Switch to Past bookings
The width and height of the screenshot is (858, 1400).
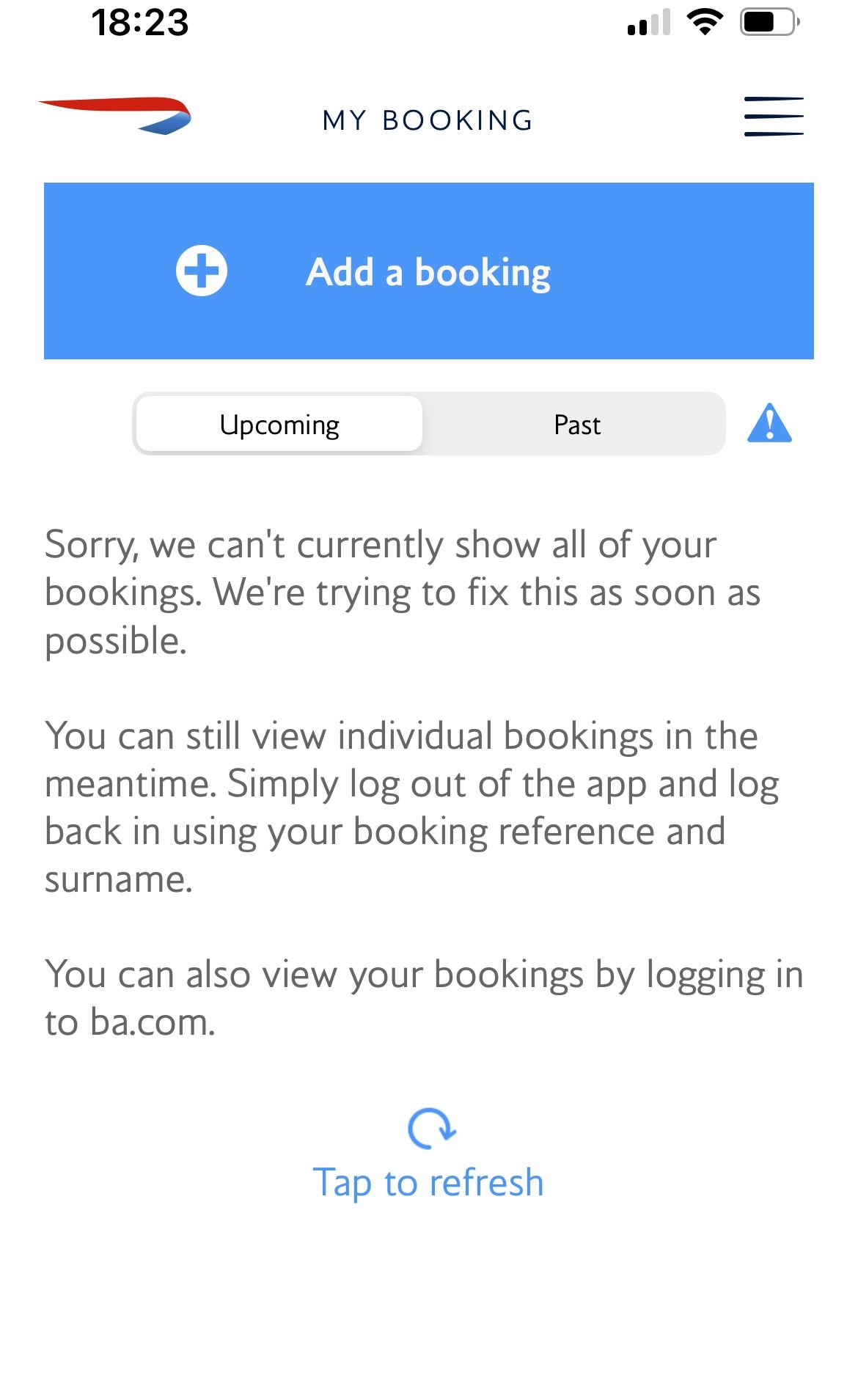point(576,425)
